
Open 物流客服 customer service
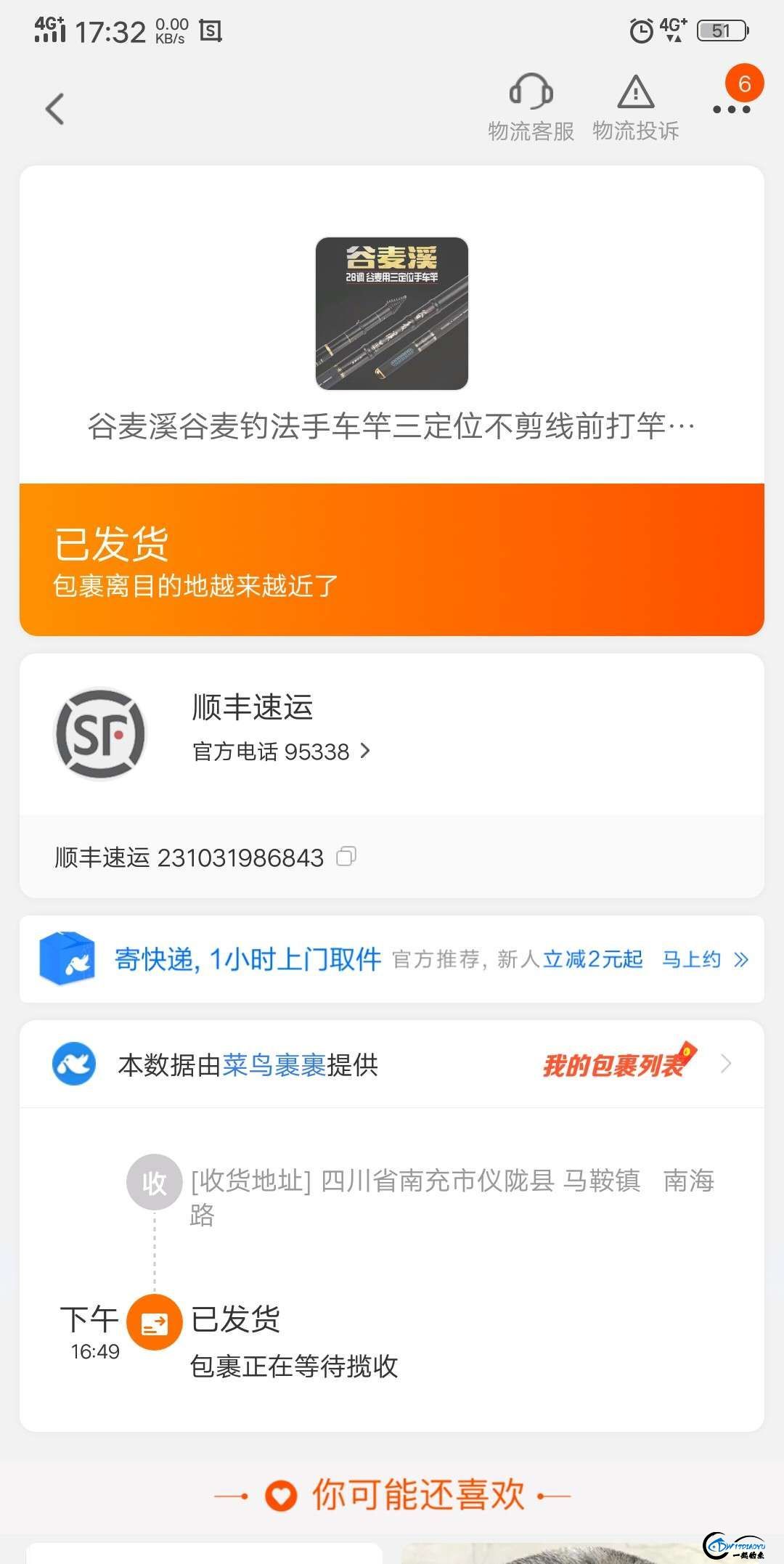(x=531, y=107)
